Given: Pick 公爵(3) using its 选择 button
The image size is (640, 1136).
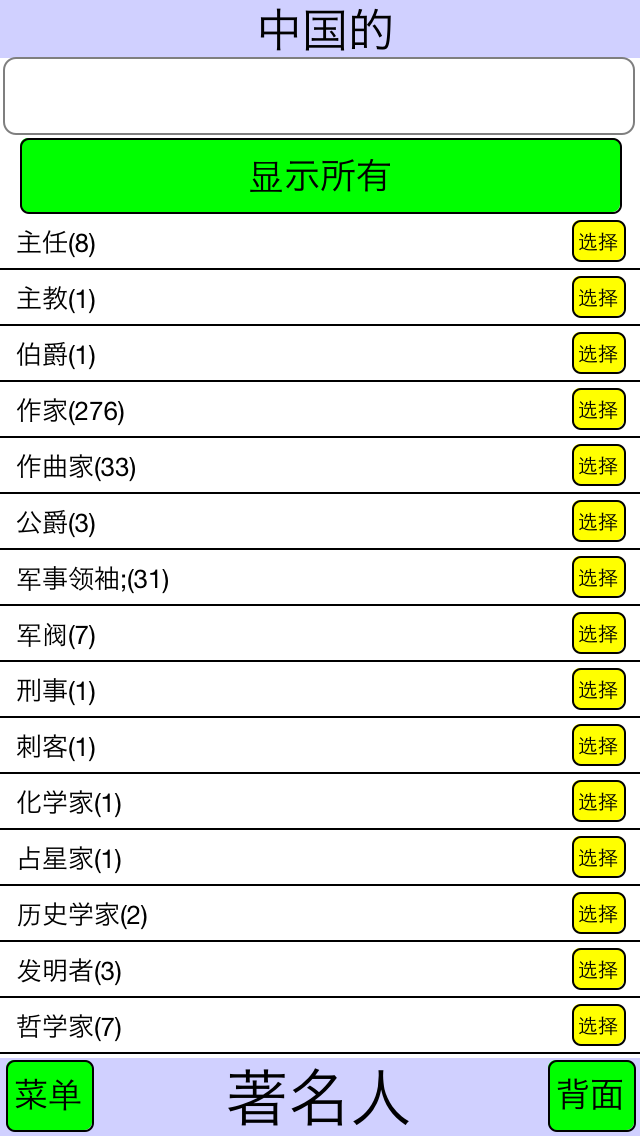Looking at the screenshot, I should 599,522.
